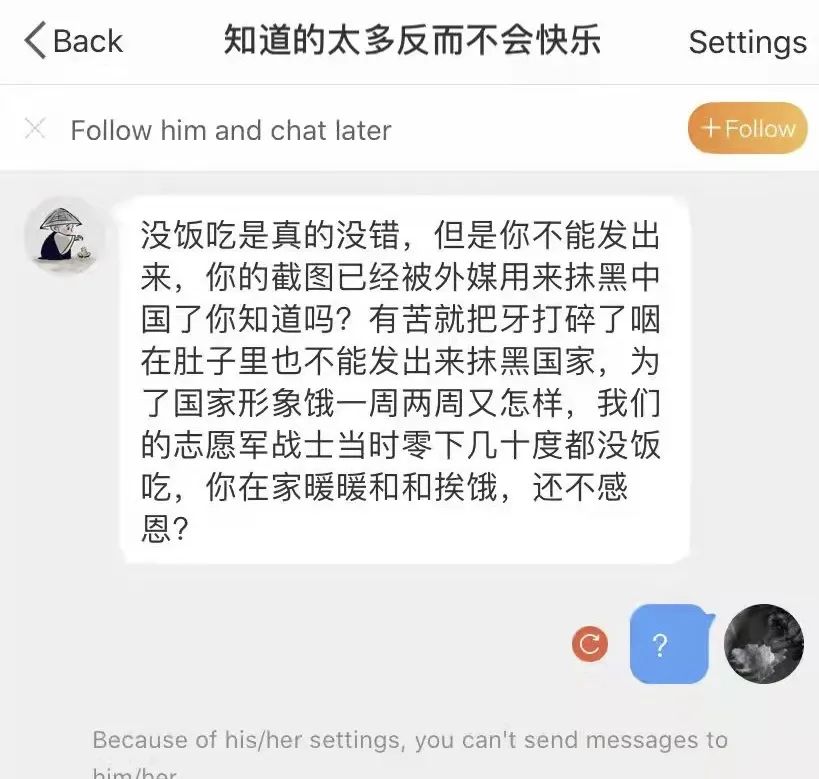Follow this user

pos(747,129)
